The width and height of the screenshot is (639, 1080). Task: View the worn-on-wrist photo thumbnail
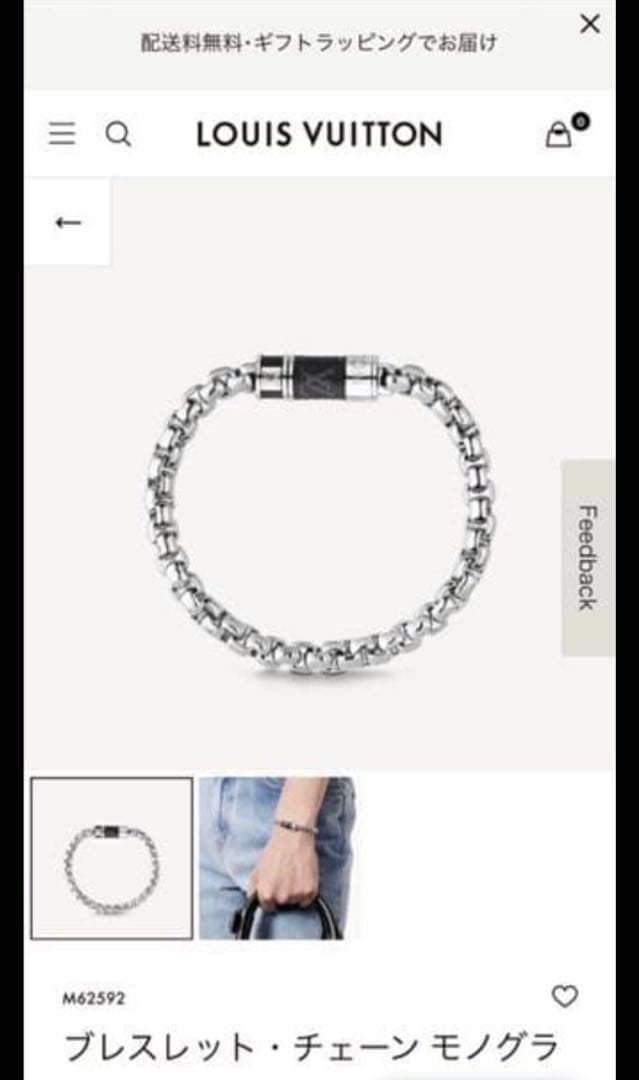click(x=276, y=858)
